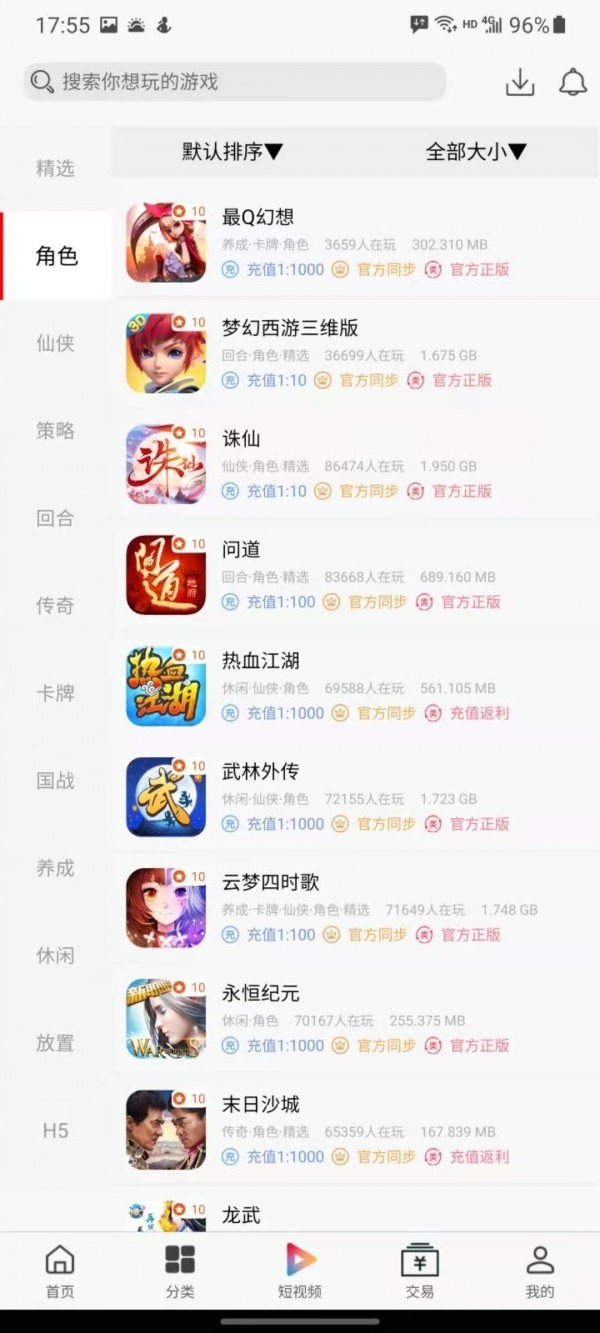Expand the 全部大小 size filter
The width and height of the screenshot is (600, 1333).
pos(476,152)
